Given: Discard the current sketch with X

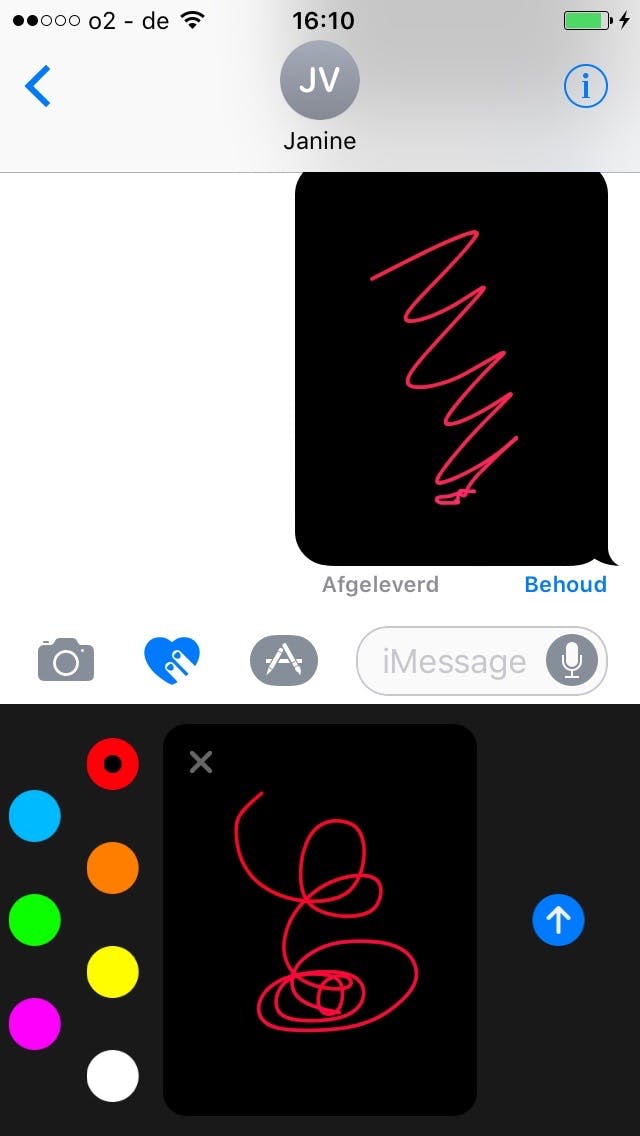Looking at the screenshot, I should point(201,763).
